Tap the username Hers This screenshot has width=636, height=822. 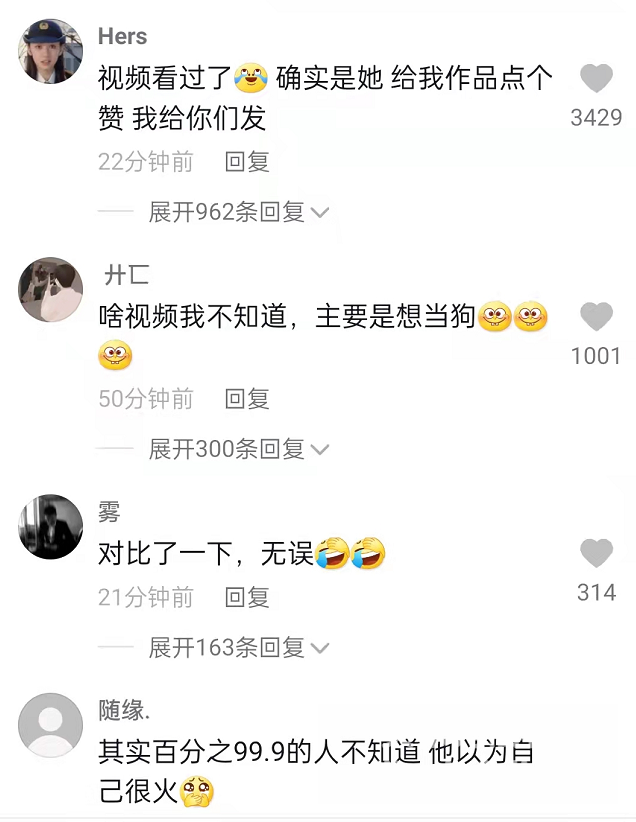click(123, 37)
